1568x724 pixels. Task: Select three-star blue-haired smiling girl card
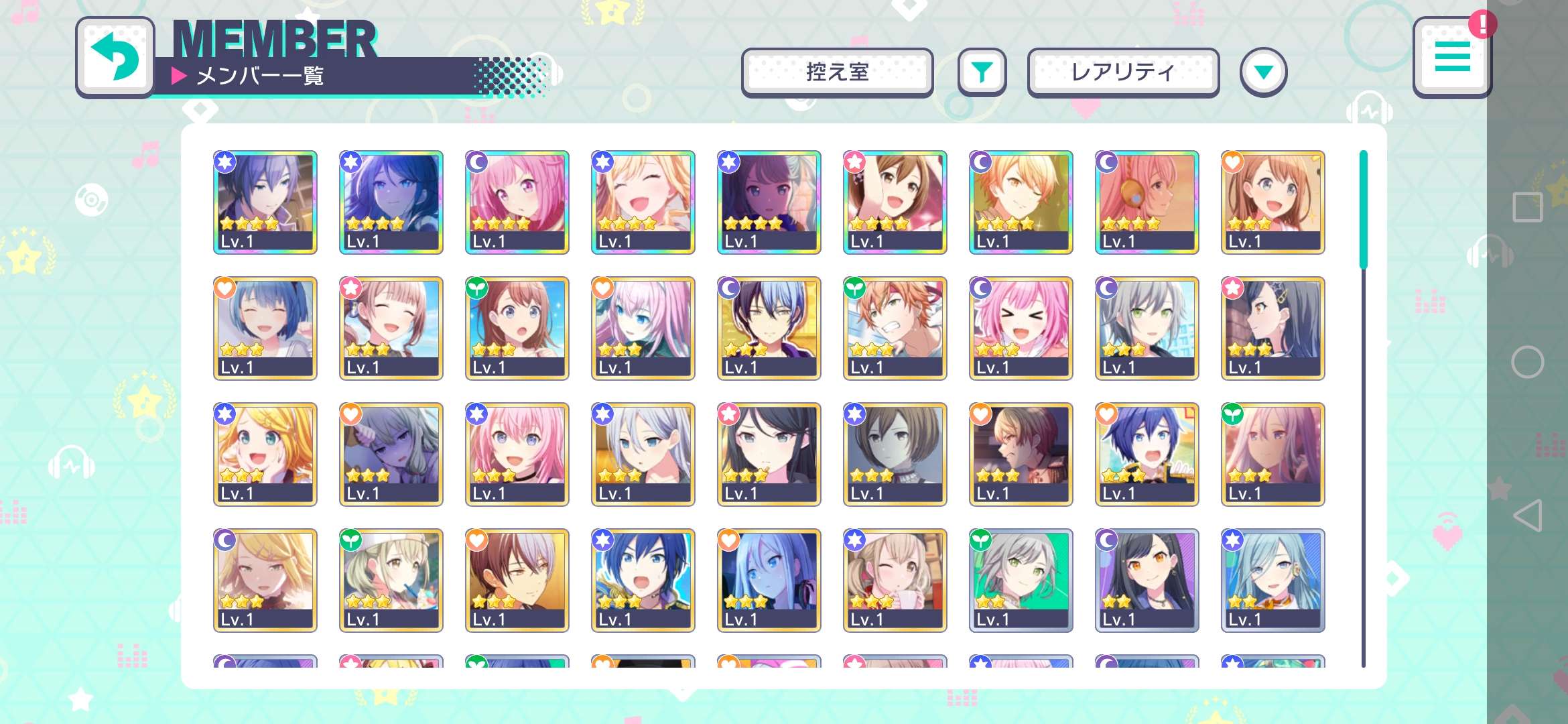coord(265,328)
